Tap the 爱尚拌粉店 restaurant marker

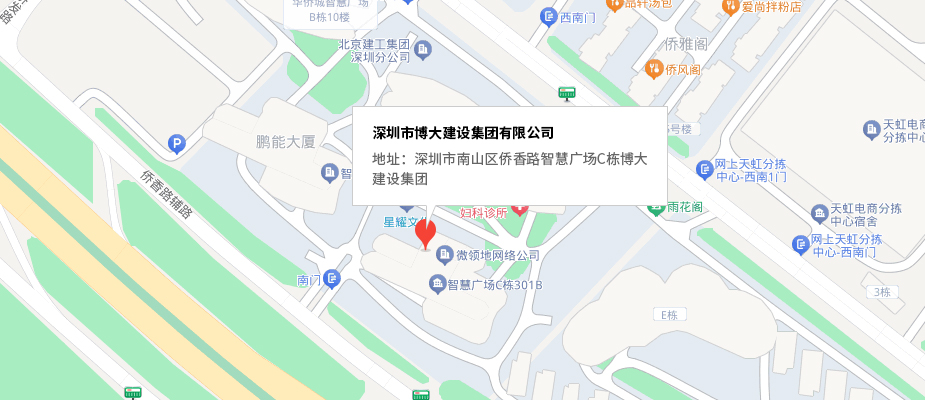(731, 8)
